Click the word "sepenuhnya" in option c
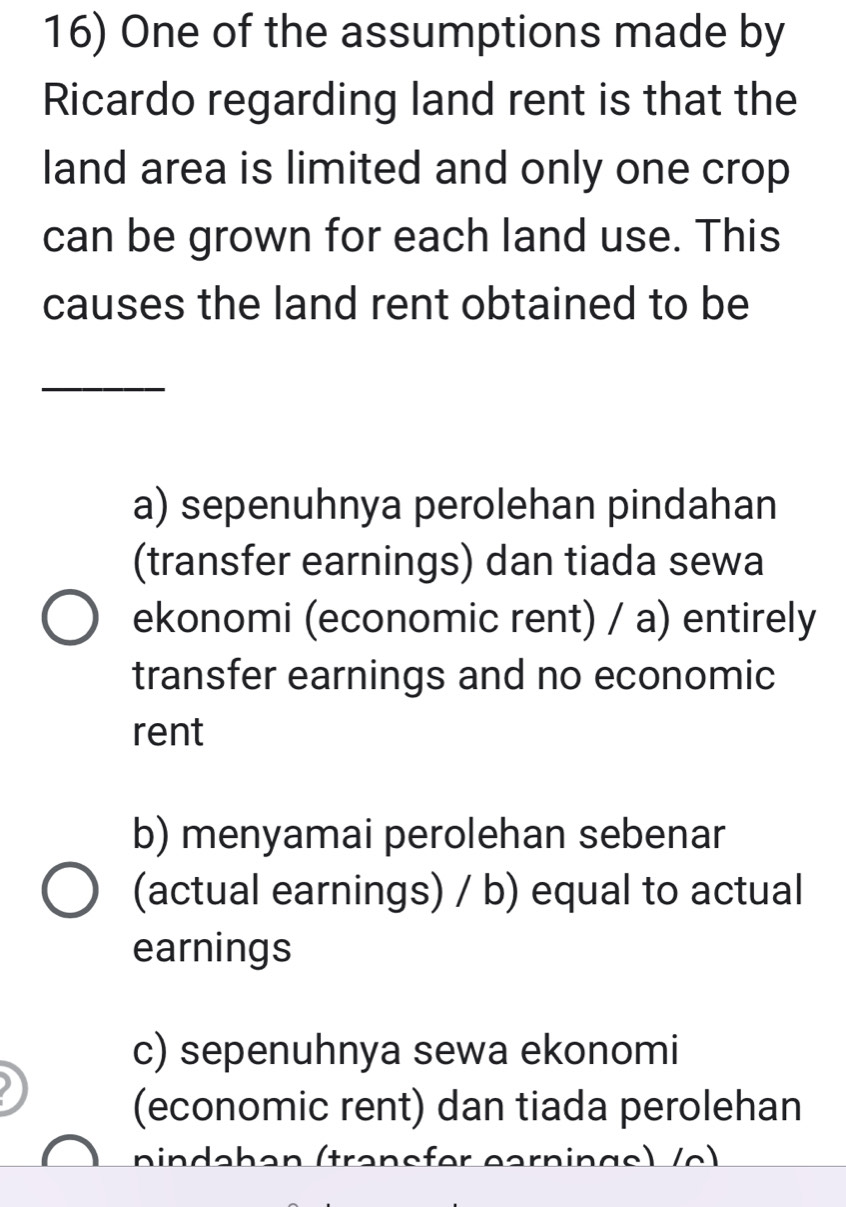Screen dimensions: 846x1207 coord(300,1048)
